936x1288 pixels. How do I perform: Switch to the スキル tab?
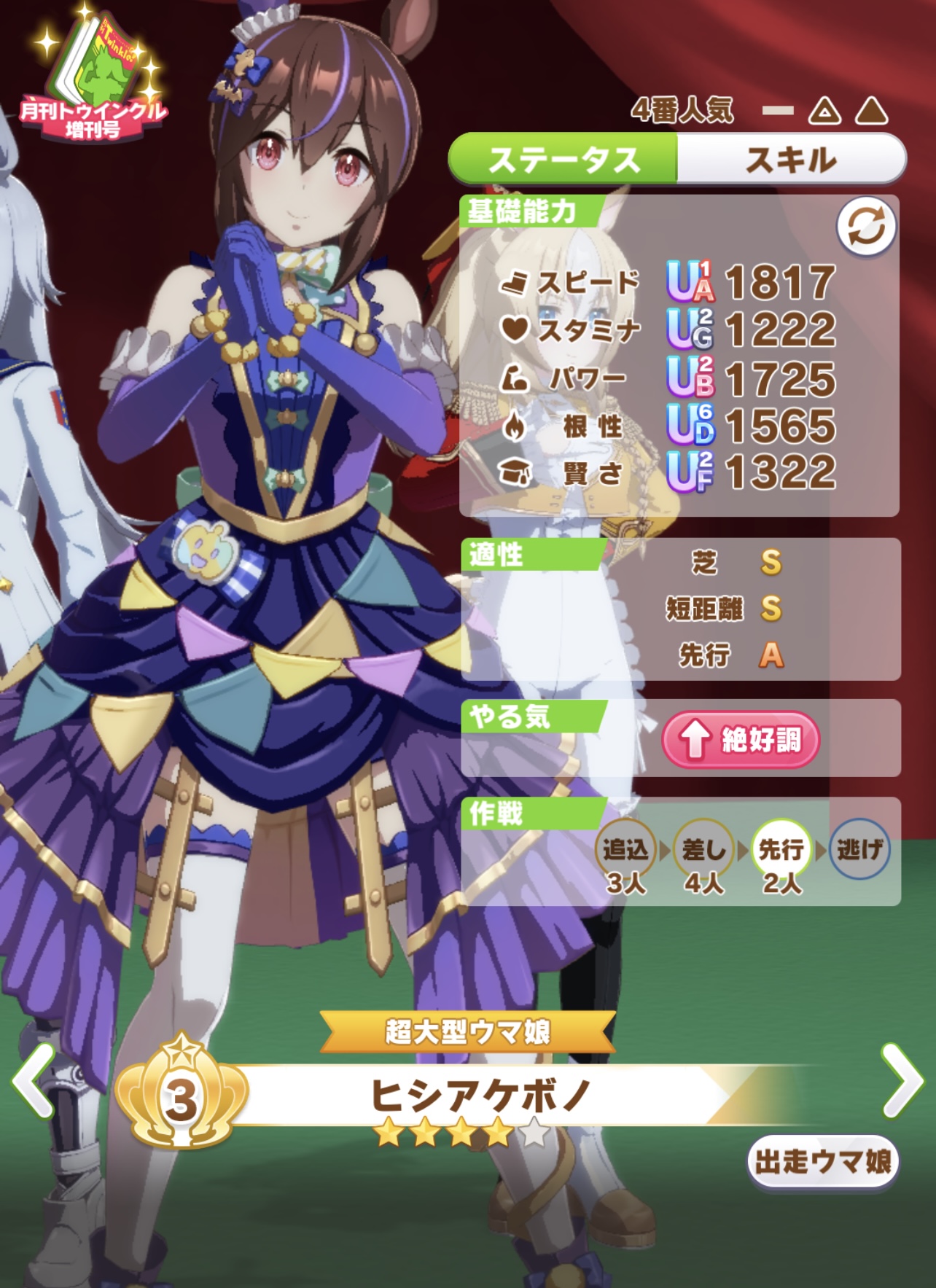pyautogui.click(x=791, y=159)
